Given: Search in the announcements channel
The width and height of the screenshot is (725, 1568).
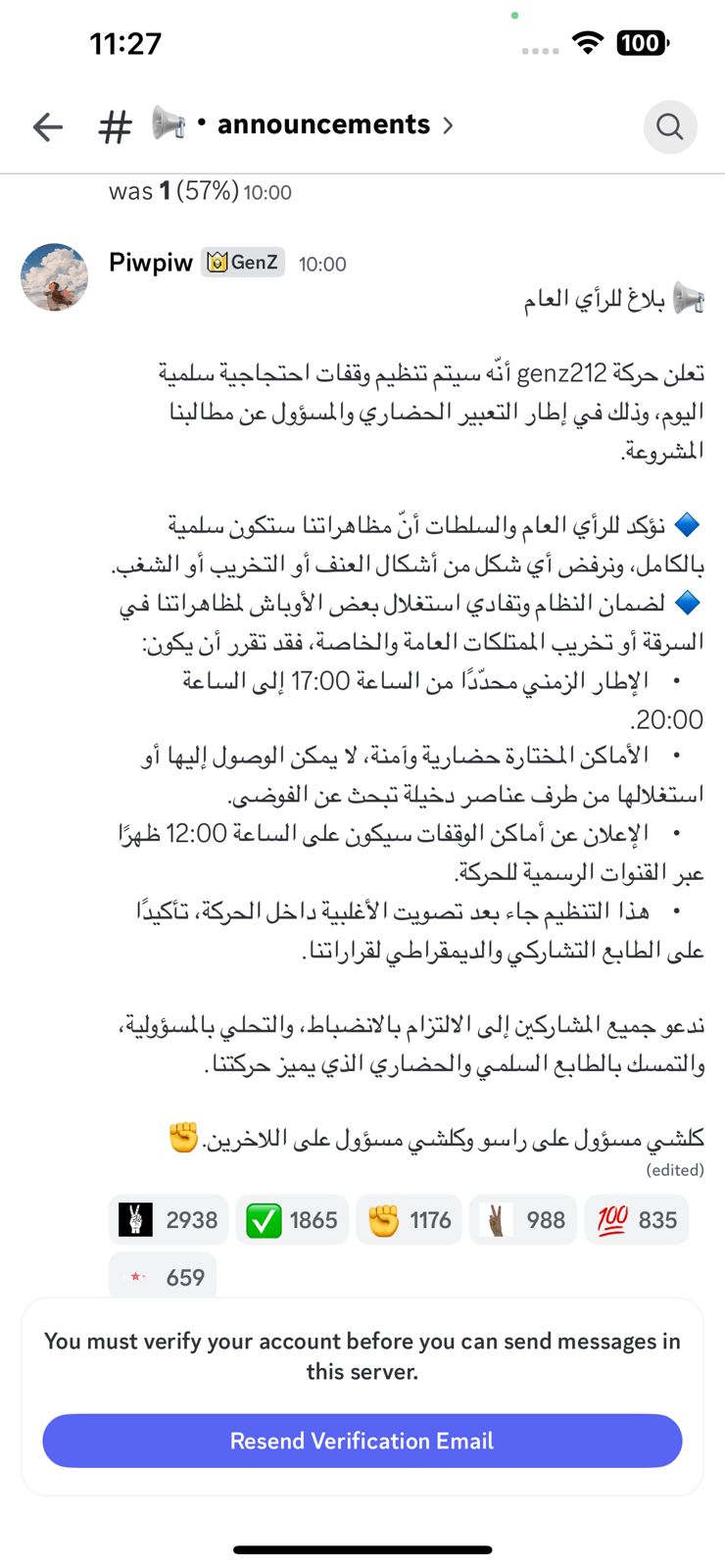Looking at the screenshot, I should 670,126.
